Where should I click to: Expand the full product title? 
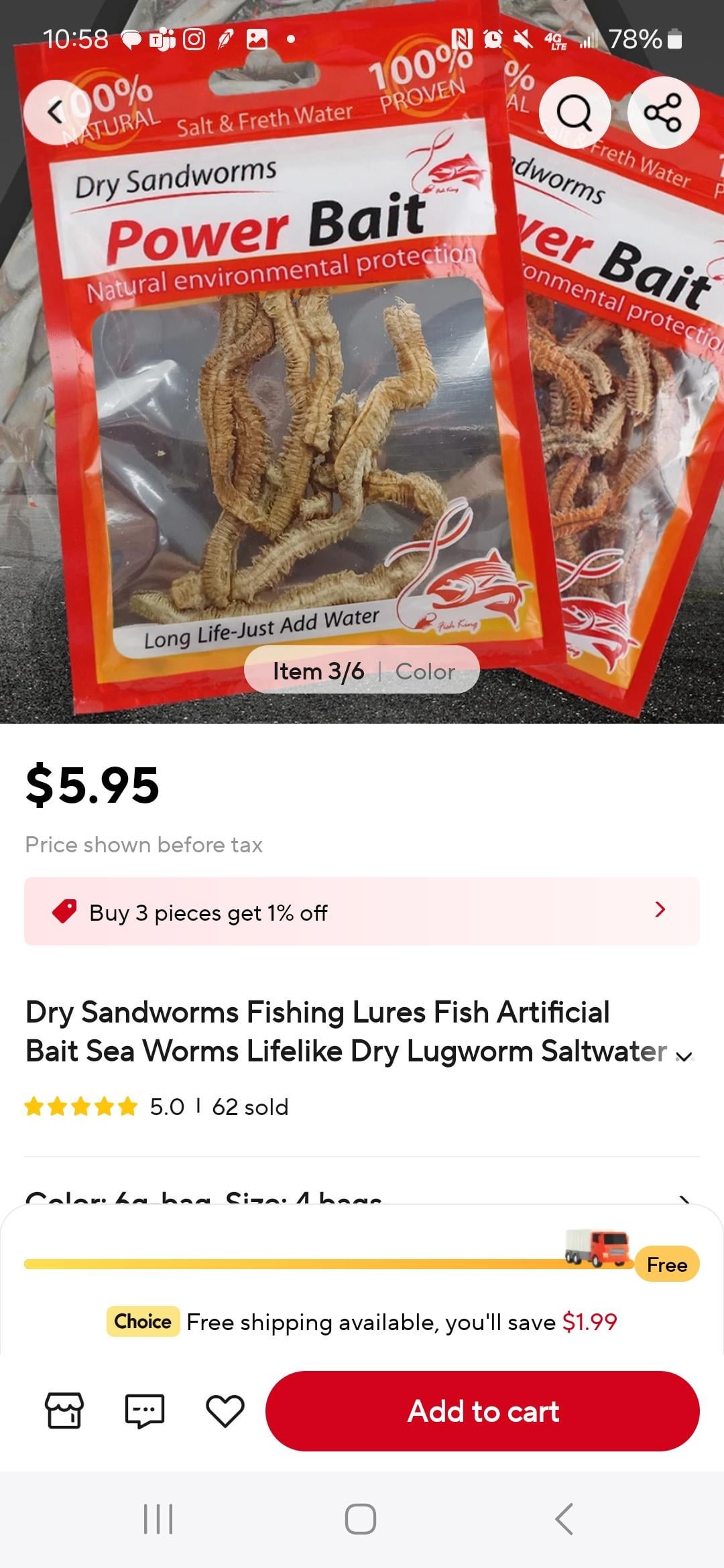coord(683,1057)
